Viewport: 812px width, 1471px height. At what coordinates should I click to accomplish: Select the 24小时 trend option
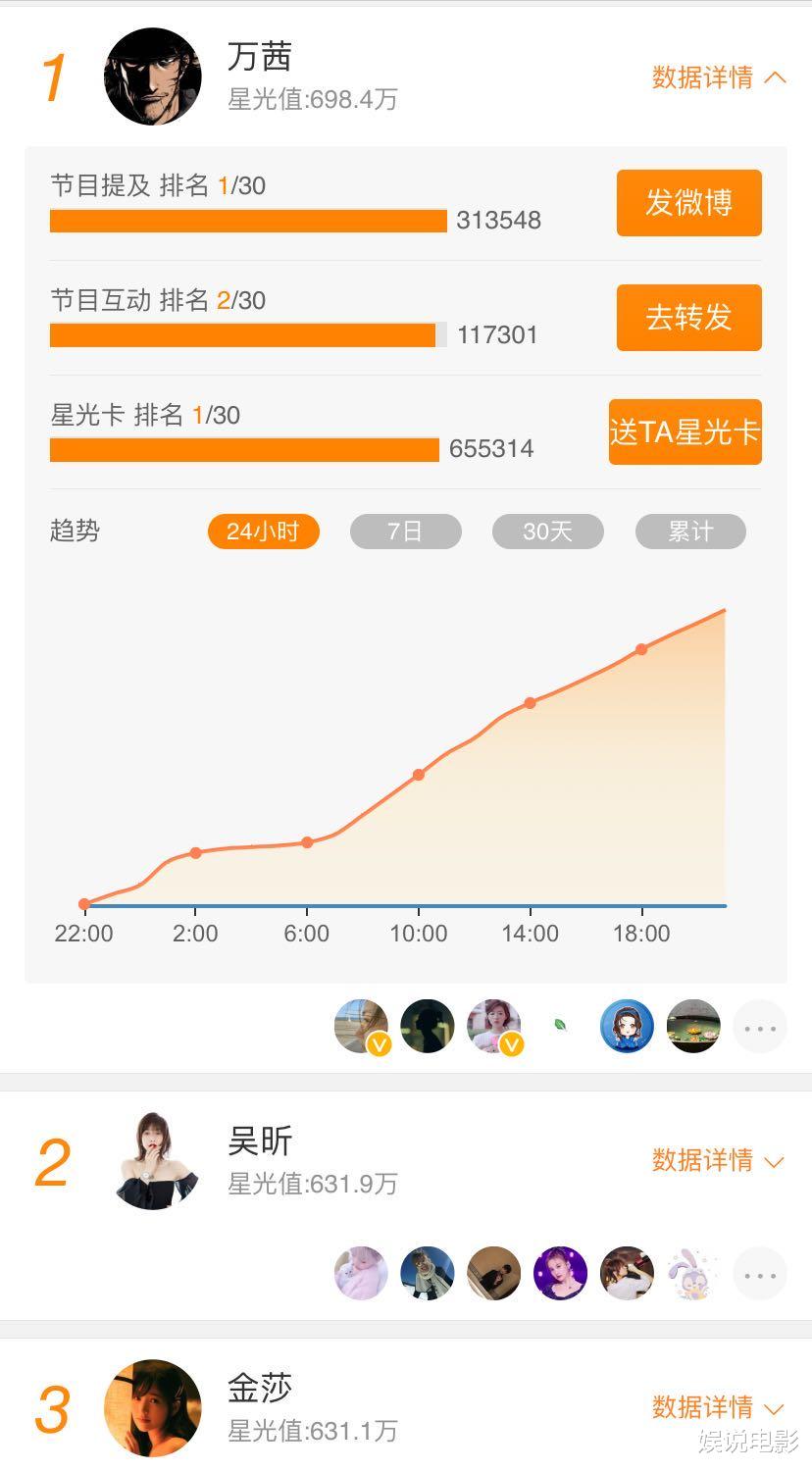click(262, 532)
